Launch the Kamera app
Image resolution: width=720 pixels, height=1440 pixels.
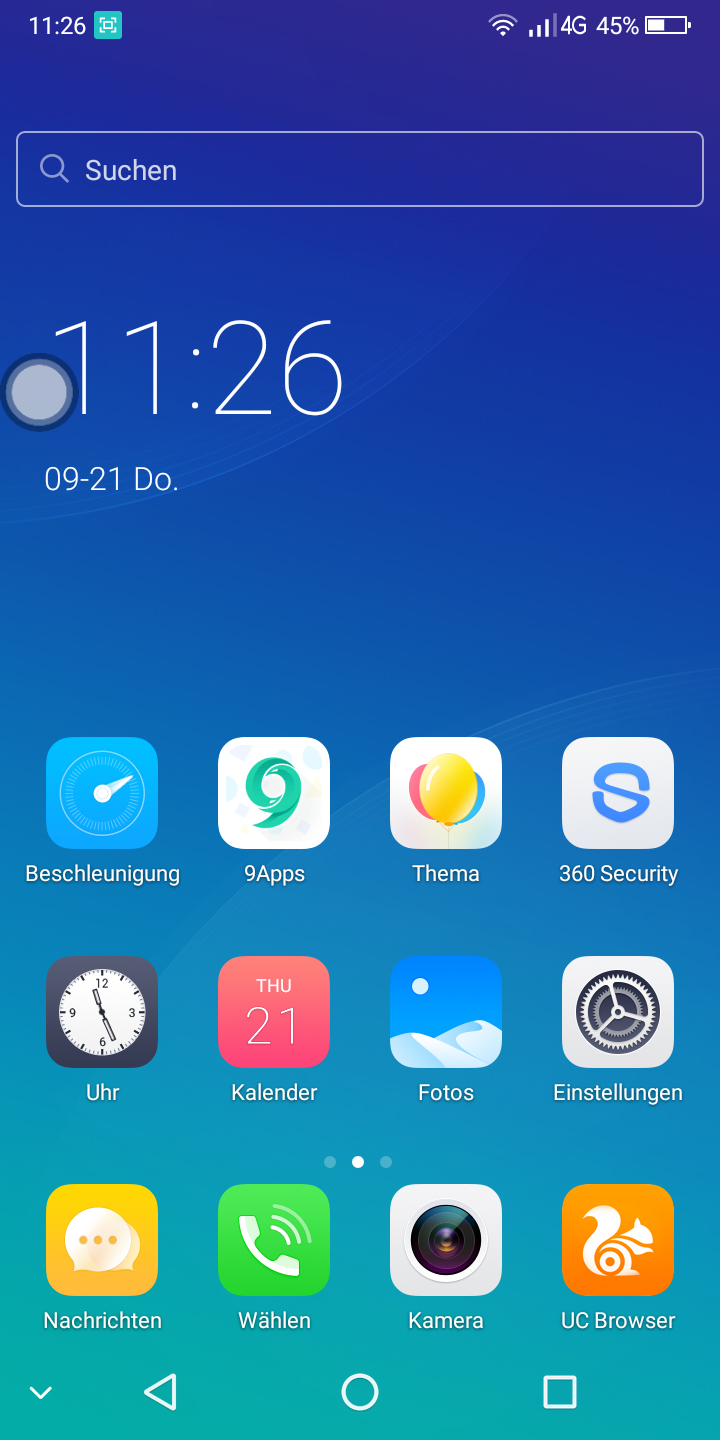pos(446,1240)
